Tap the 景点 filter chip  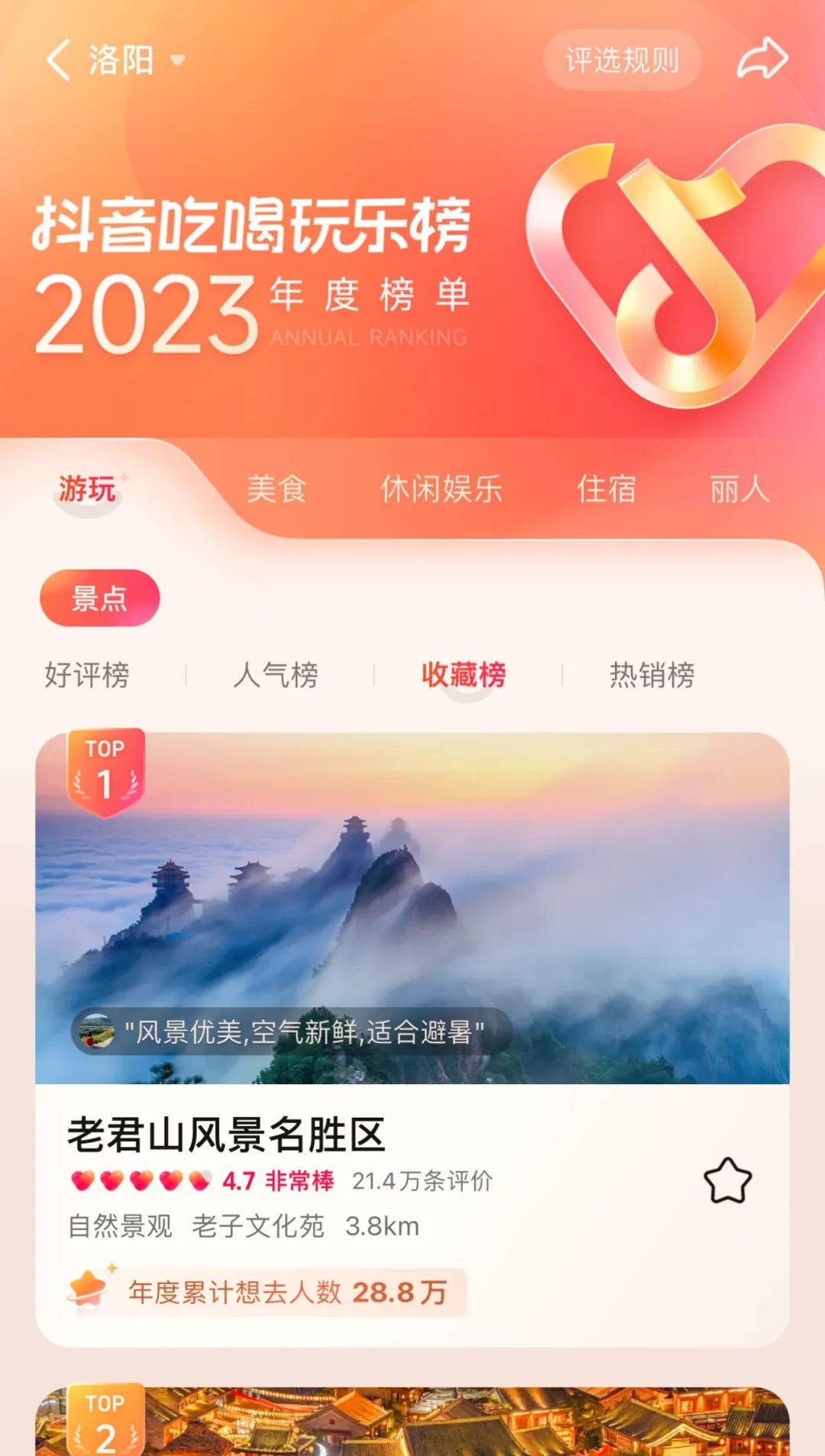coord(100,598)
